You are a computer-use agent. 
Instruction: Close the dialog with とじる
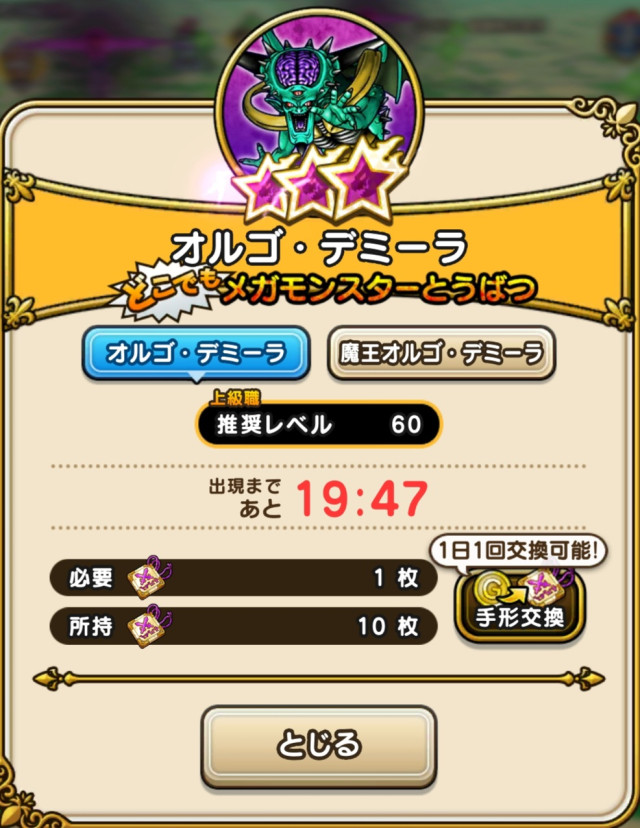pyautogui.click(x=318, y=745)
